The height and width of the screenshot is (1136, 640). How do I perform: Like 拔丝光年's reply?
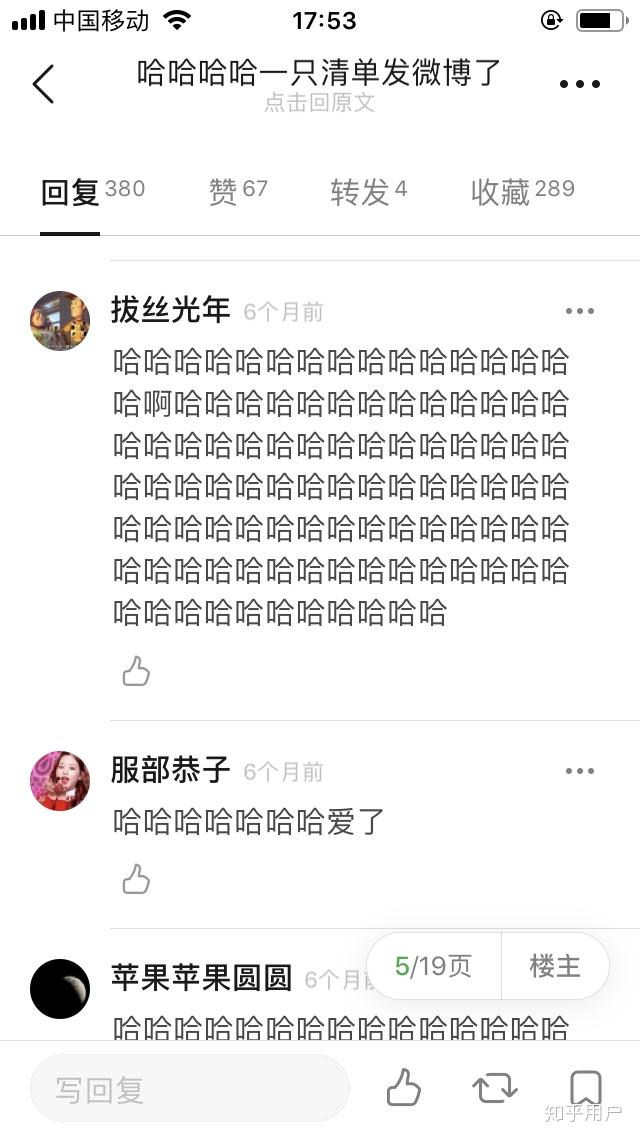point(136,671)
